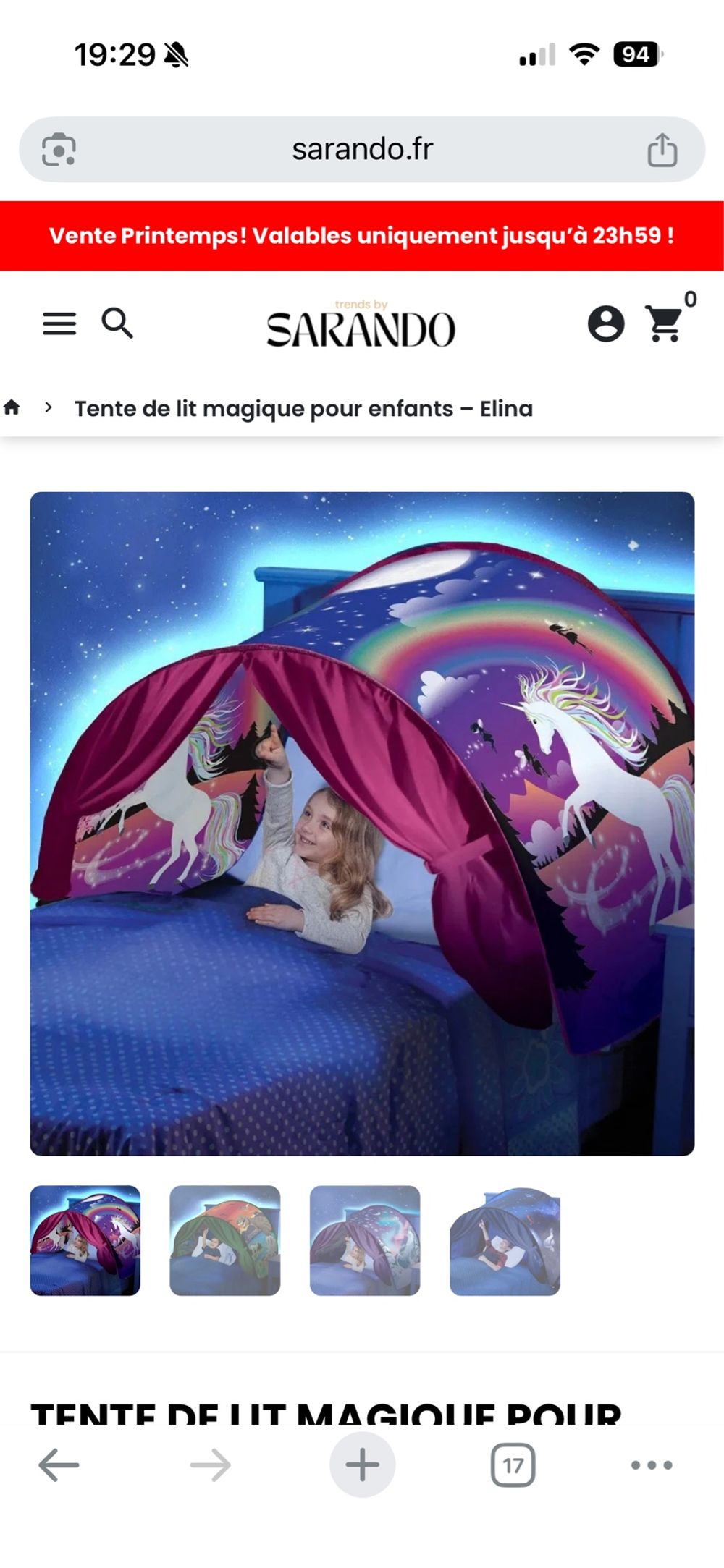
Task: Share this page from the address bar
Action: point(662,150)
